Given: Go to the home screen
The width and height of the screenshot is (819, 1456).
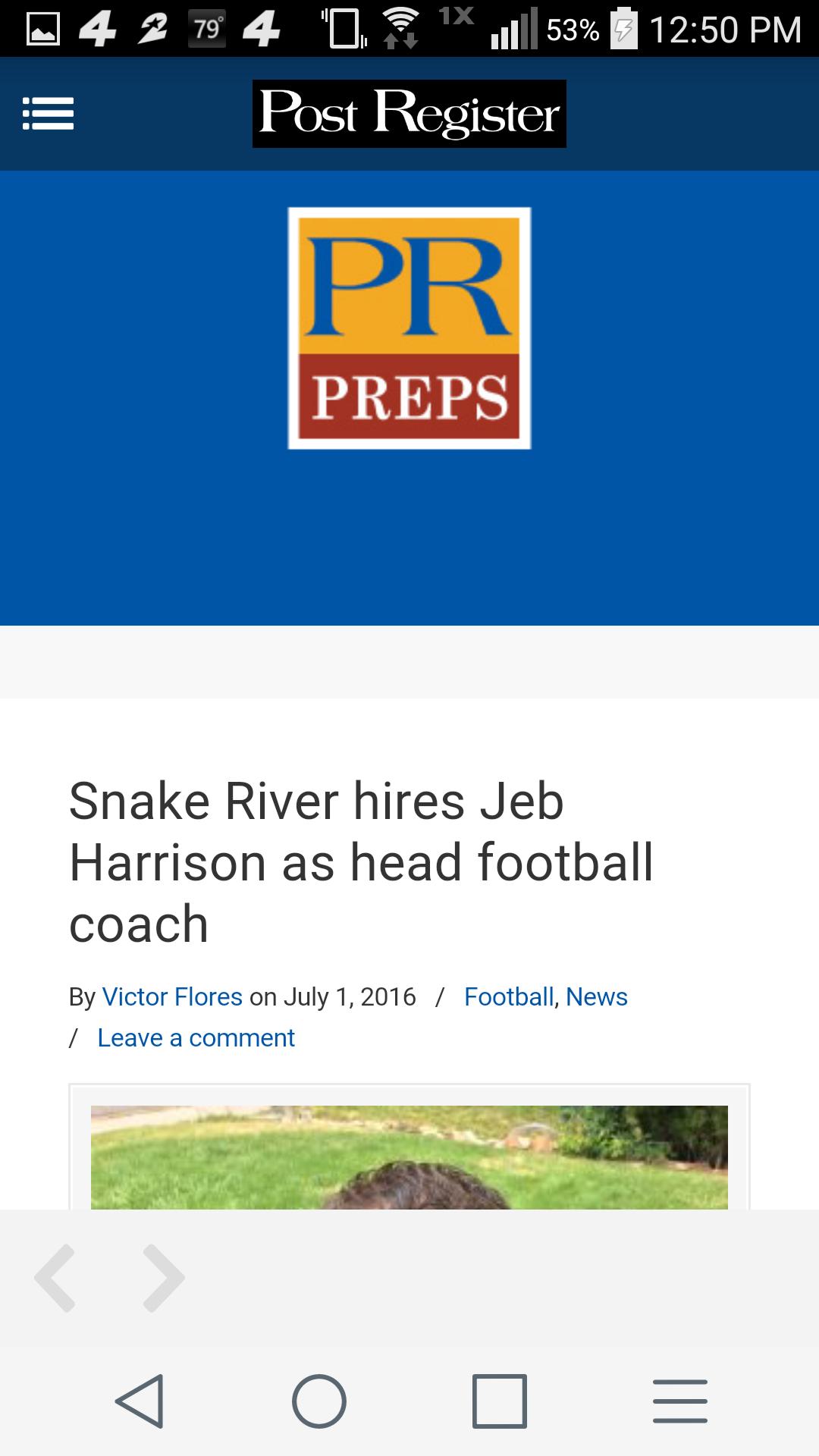Looking at the screenshot, I should coord(319,1401).
